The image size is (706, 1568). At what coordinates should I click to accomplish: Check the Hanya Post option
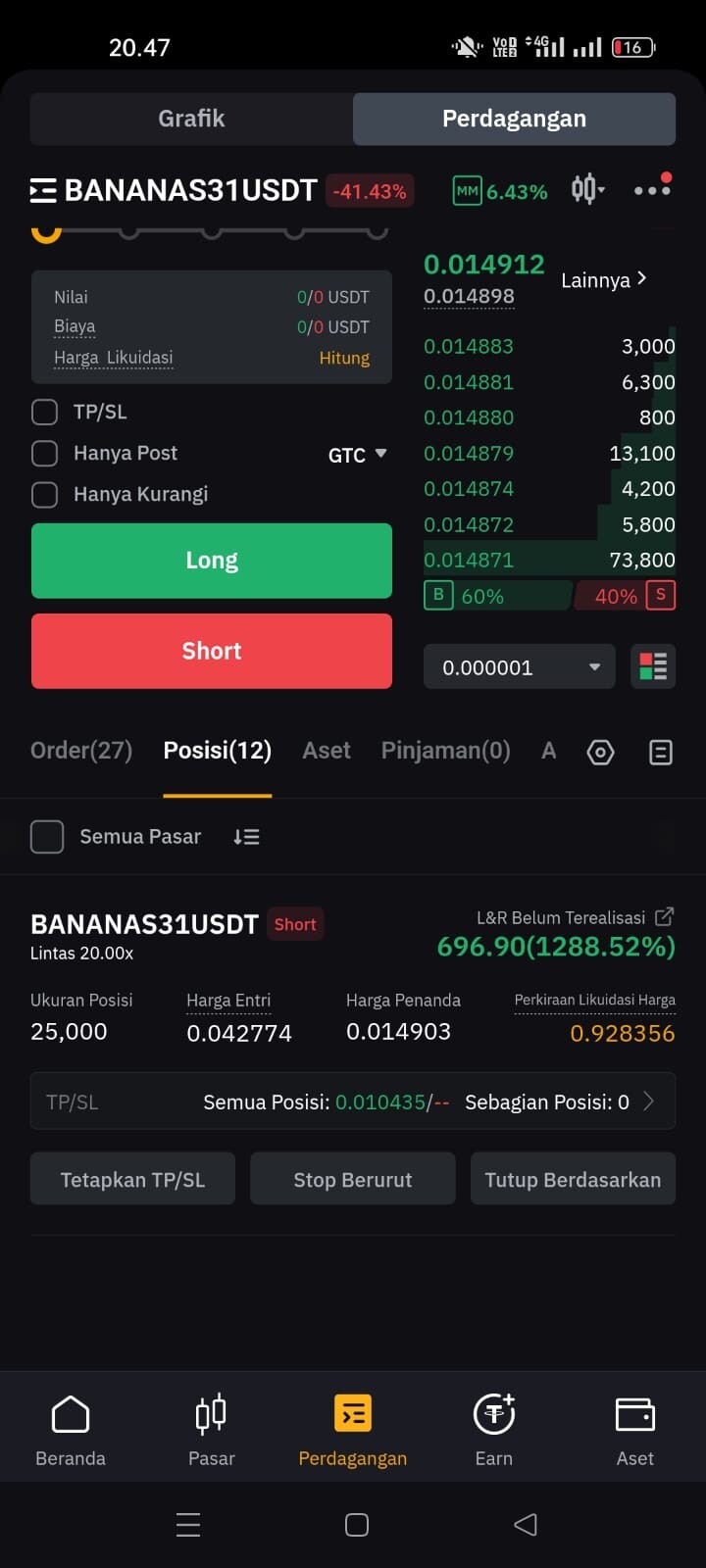tap(45, 453)
